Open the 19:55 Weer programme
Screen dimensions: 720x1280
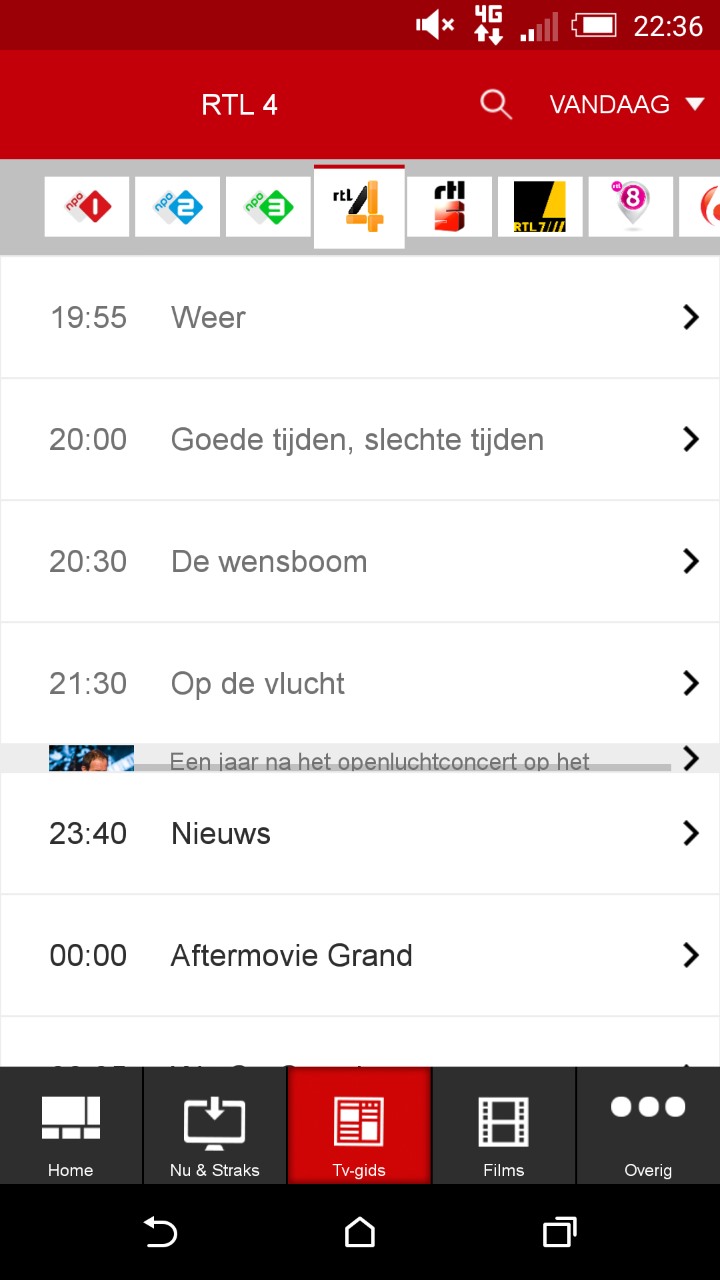pos(360,318)
